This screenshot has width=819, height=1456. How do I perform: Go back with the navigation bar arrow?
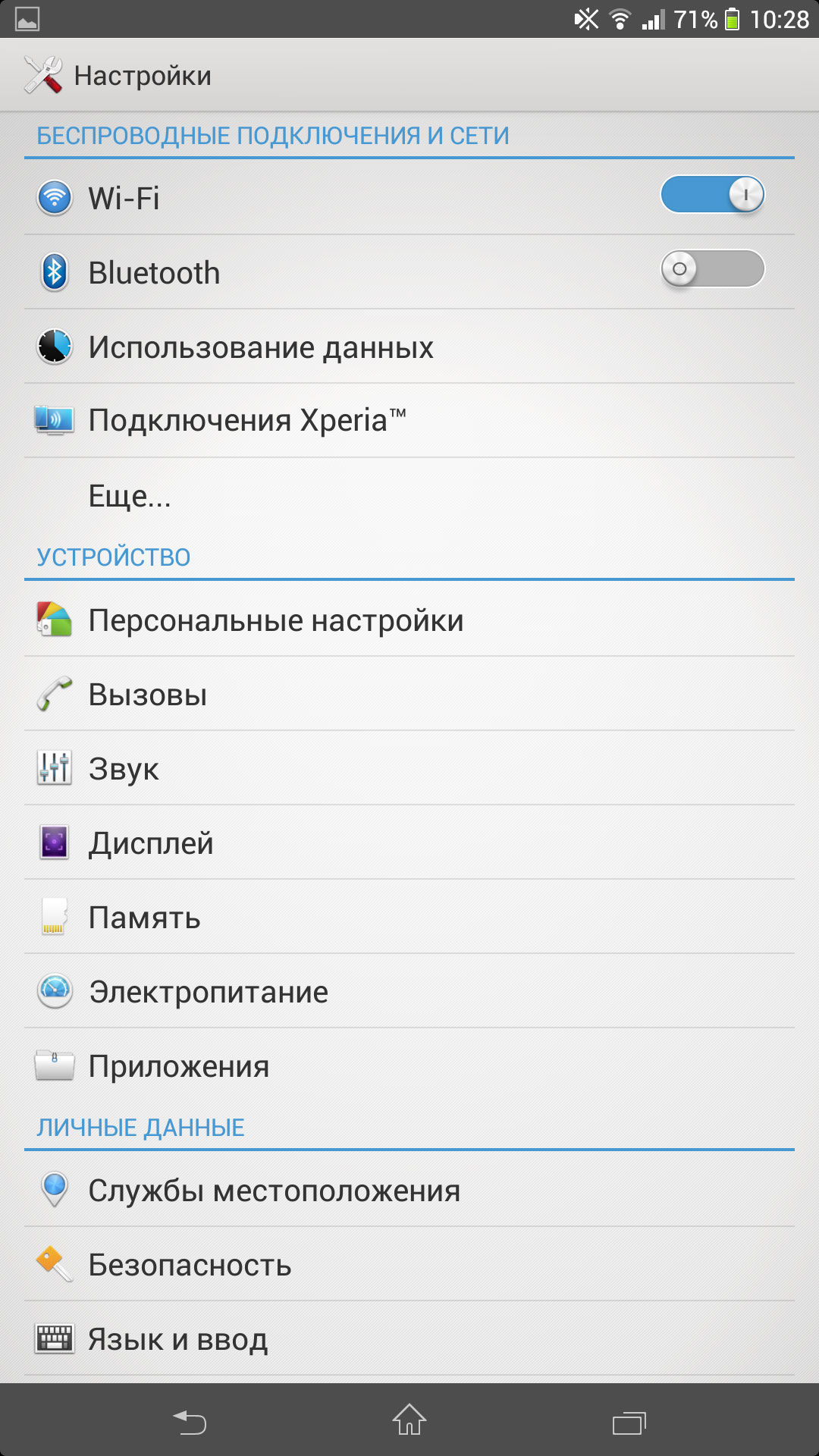[190, 1421]
